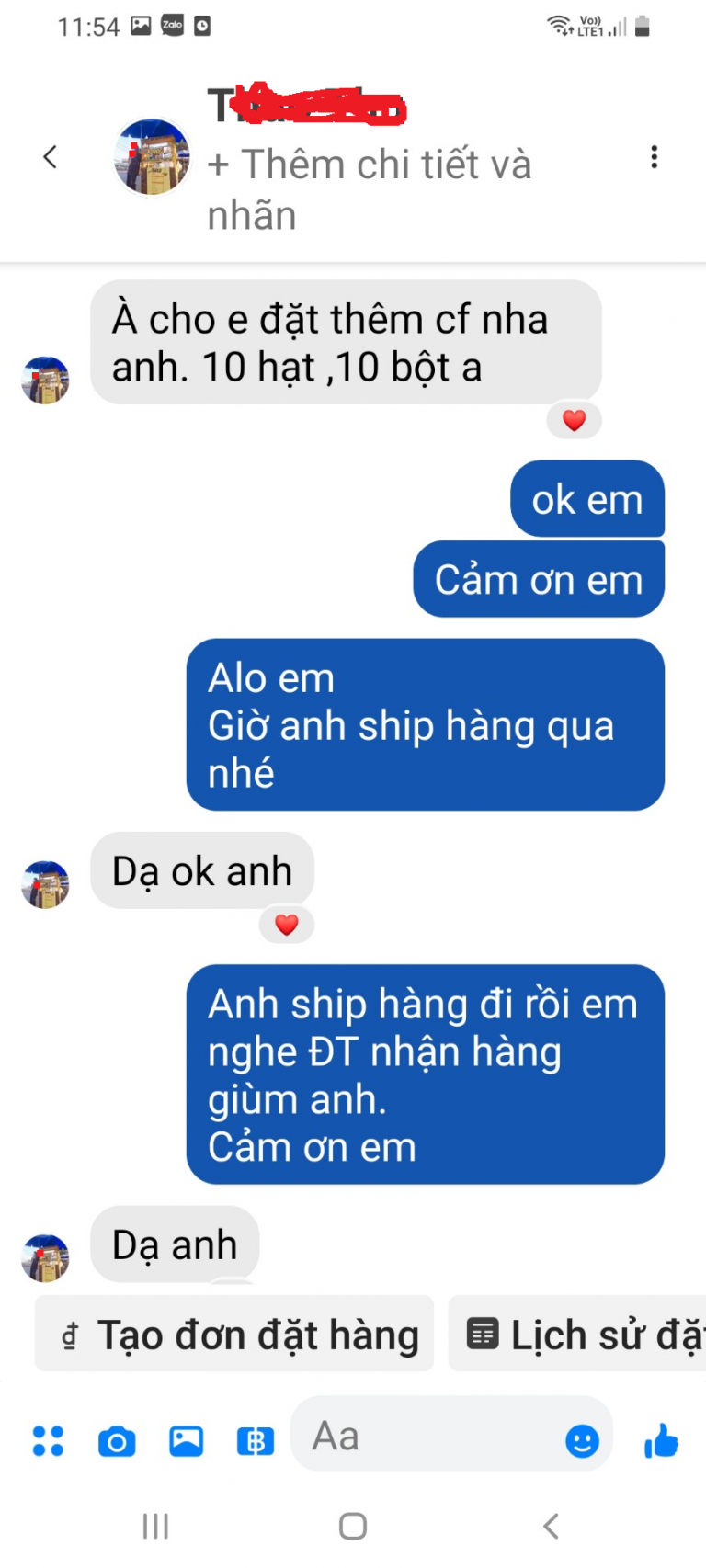Send a thumbs-up like
This screenshot has width=706, height=1568.
[661, 1441]
